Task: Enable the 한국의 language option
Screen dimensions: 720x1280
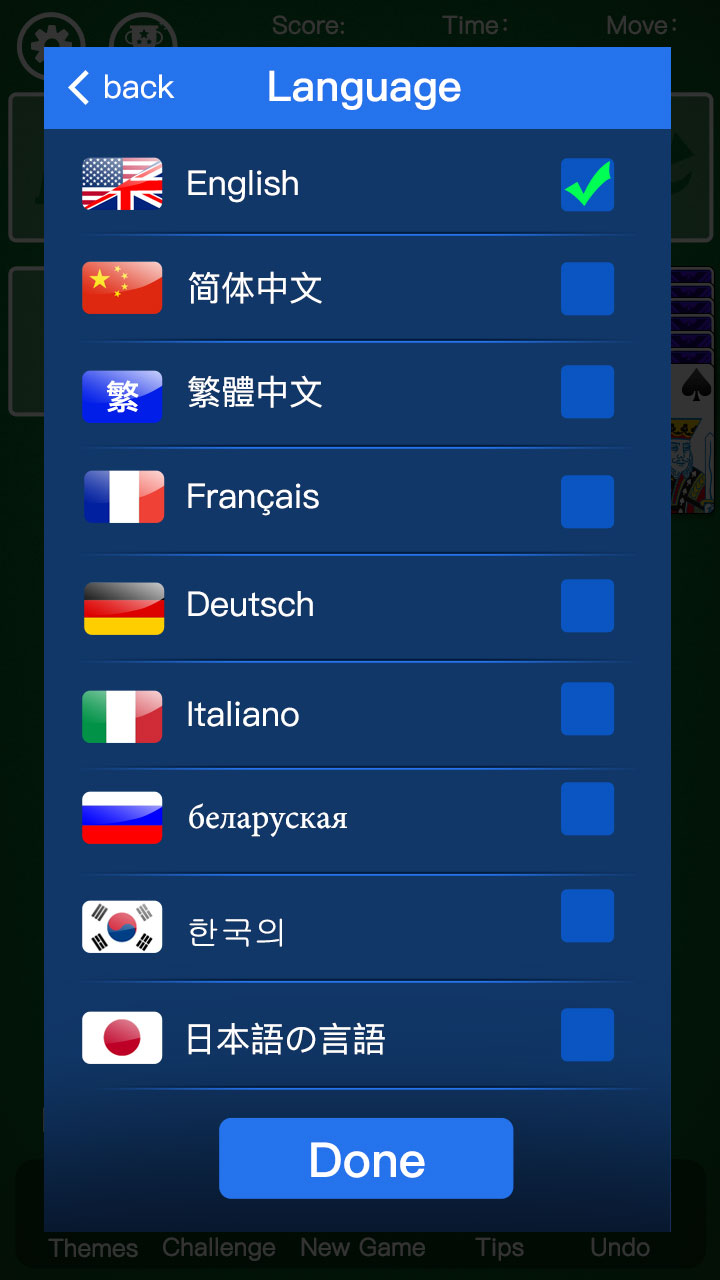Action: (x=587, y=916)
